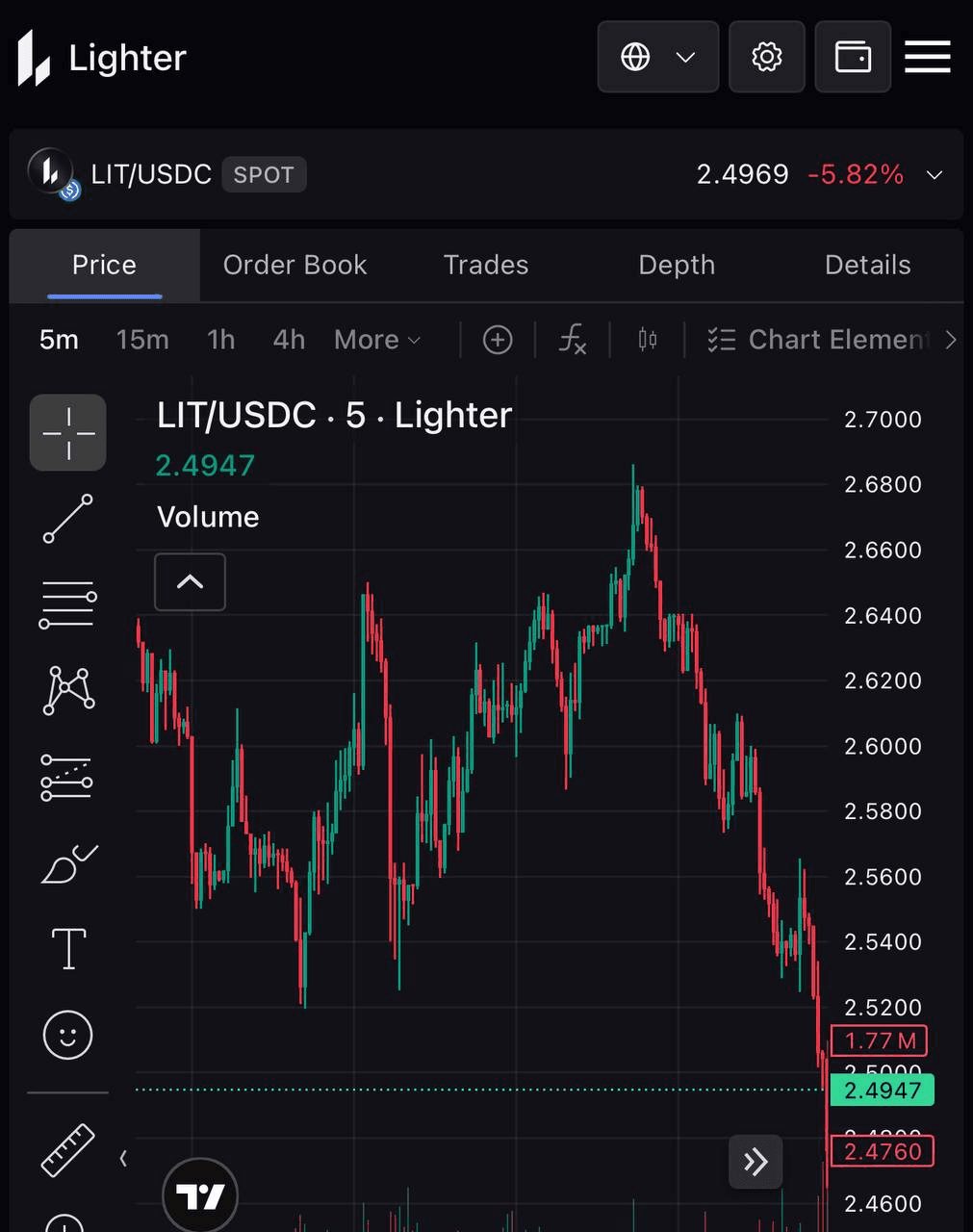This screenshot has height=1232, width=973.
Task: Switch to the Order Book tab
Action: coord(294,265)
